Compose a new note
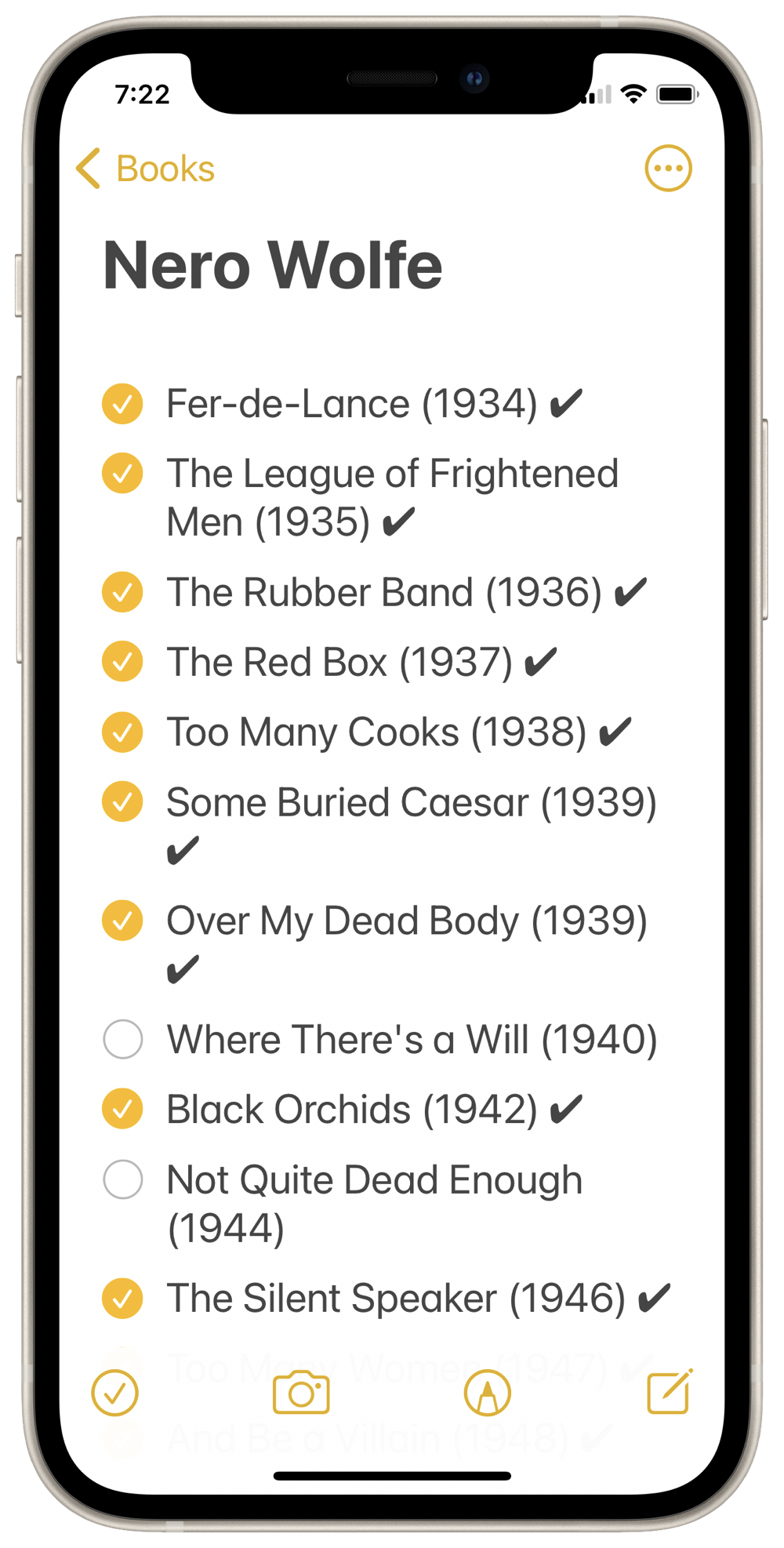This screenshot has width=784, height=1548. point(670,1392)
